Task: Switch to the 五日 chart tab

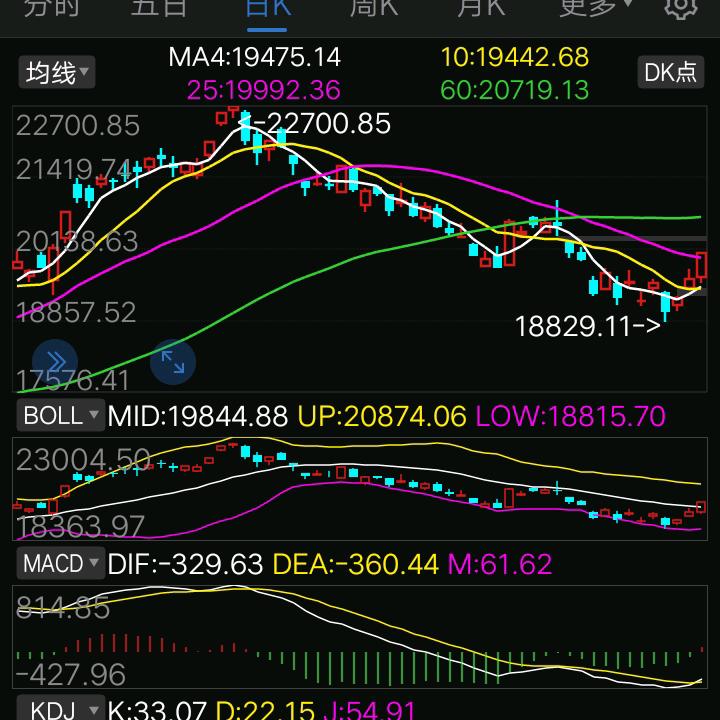Action: pos(160,8)
